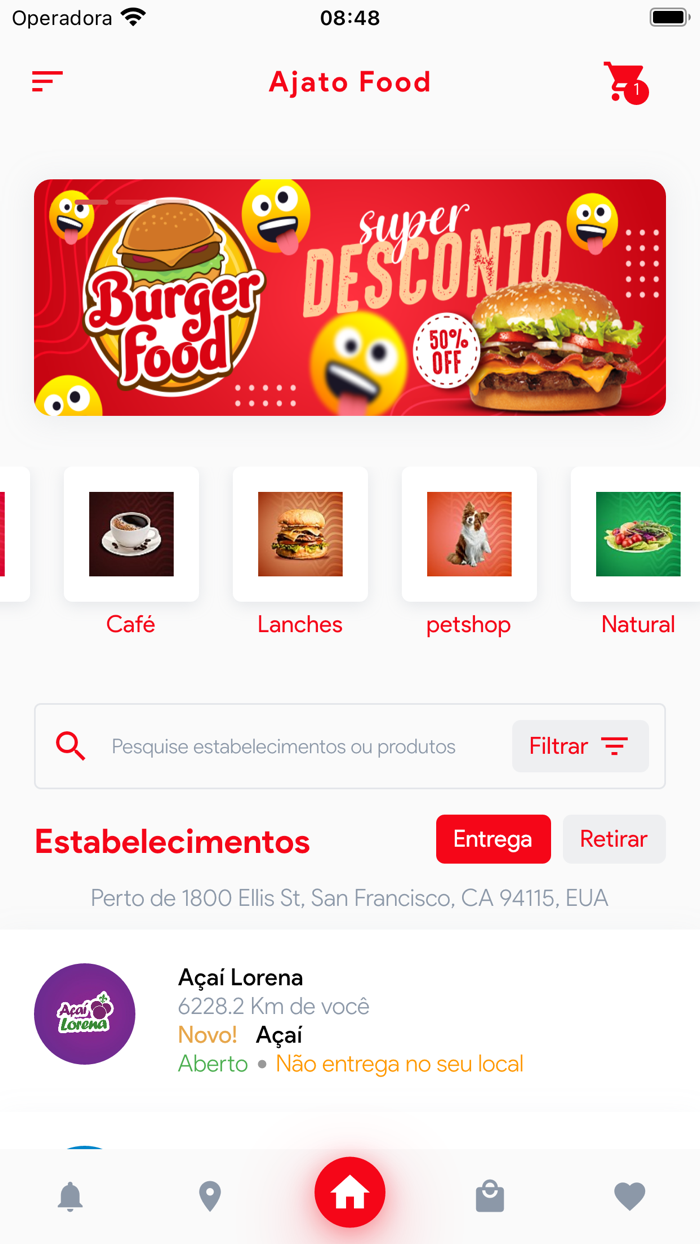Open the side menu button

click(x=47, y=81)
